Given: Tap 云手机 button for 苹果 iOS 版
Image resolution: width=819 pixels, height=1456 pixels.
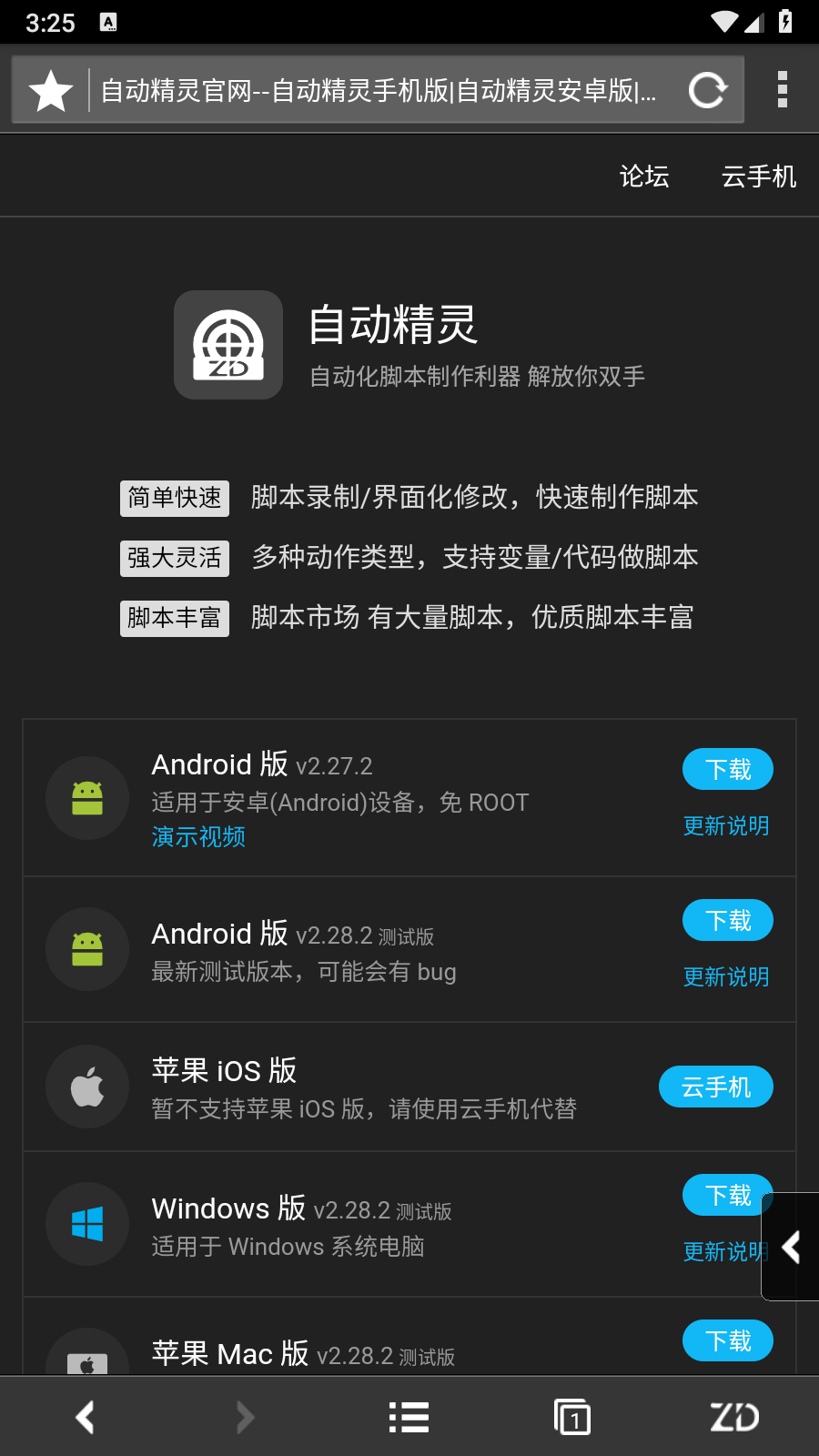Looking at the screenshot, I should [715, 1087].
